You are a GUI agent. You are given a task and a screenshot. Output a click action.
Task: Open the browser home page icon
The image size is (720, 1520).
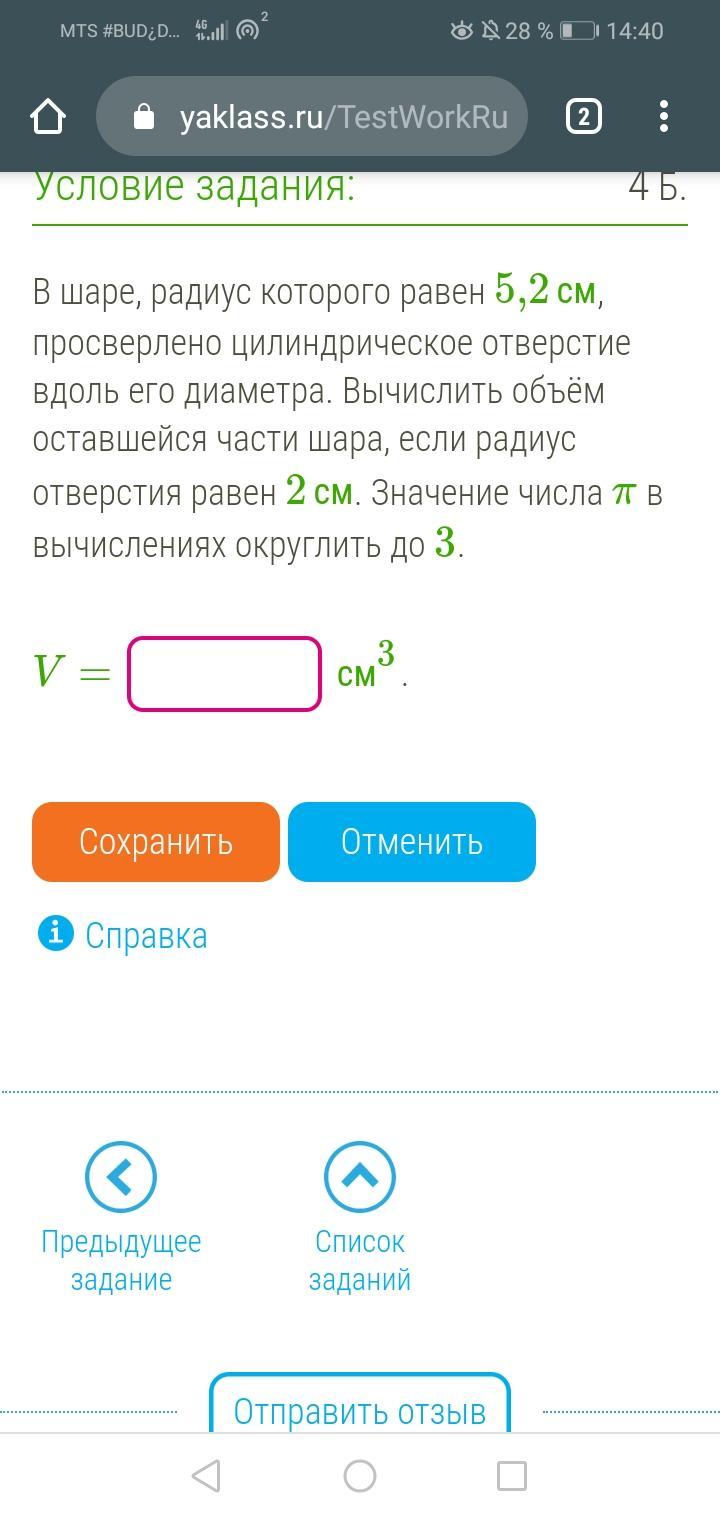pos(48,117)
